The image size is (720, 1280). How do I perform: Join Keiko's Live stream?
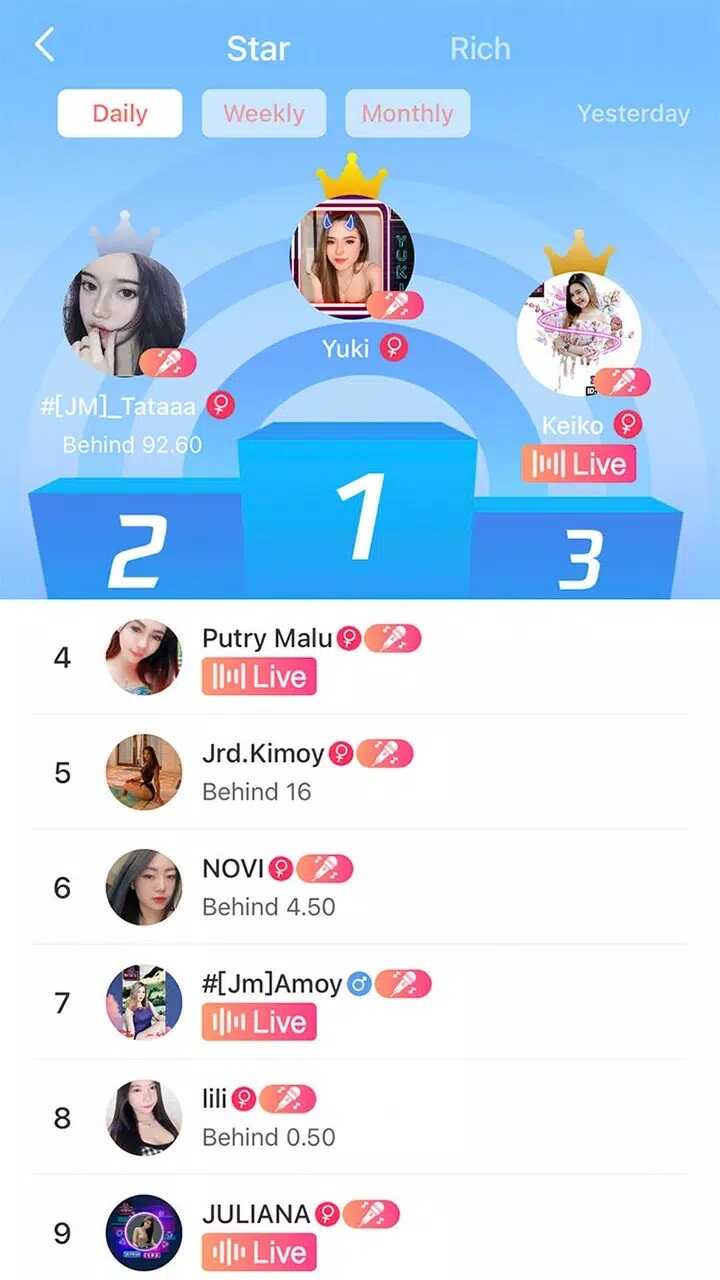point(578,464)
